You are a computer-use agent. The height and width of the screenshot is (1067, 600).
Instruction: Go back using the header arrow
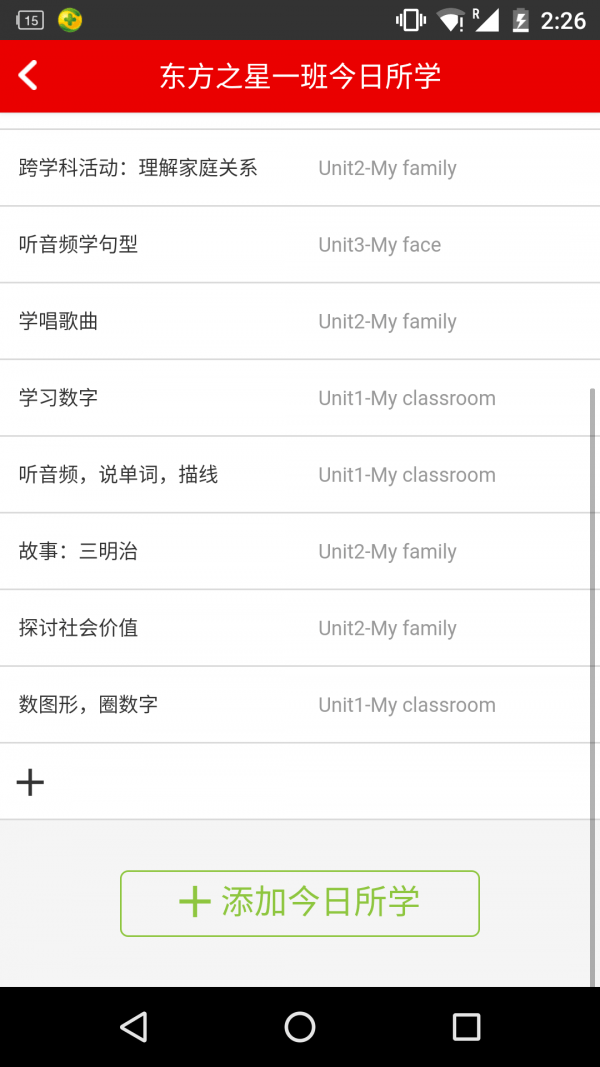[x=28, y=75]
